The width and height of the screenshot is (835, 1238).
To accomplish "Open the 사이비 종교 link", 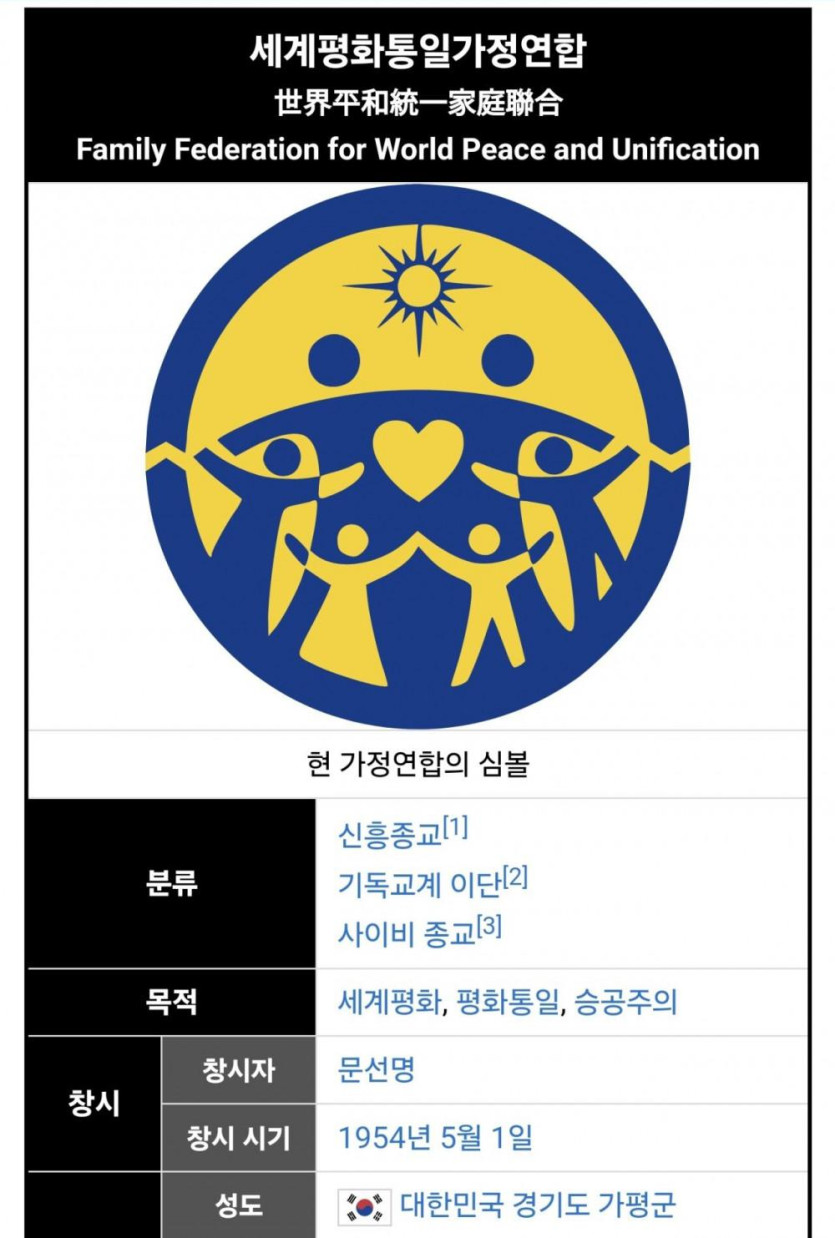I will coord(405,934).
